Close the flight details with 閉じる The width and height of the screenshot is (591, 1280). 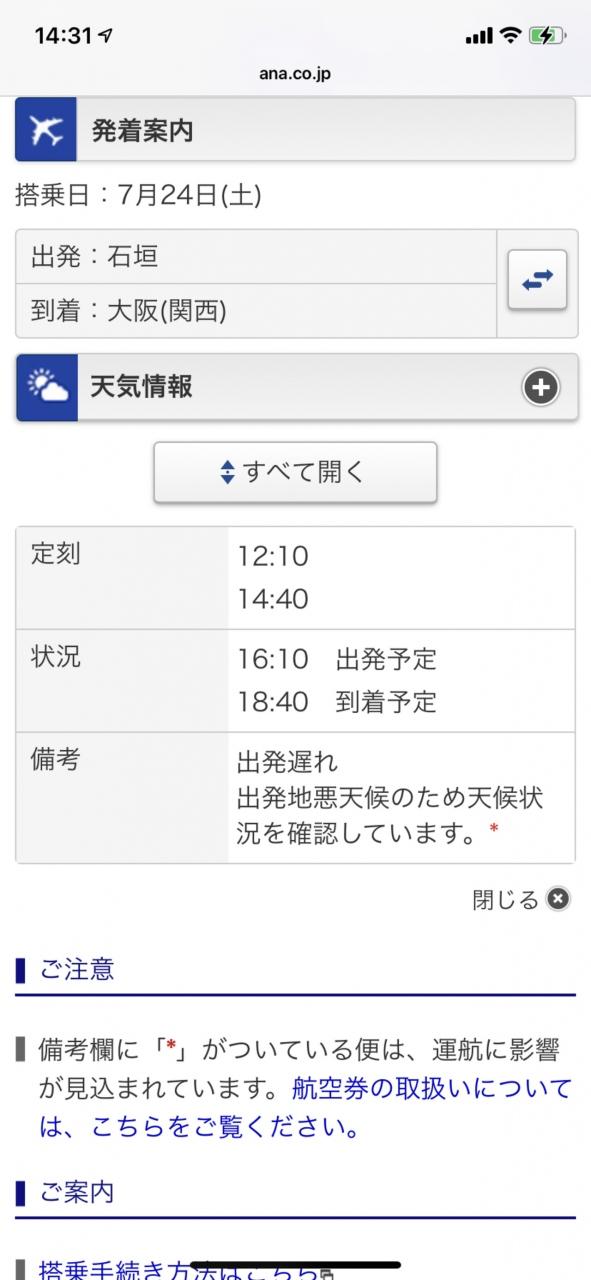(x=521, y=899)
